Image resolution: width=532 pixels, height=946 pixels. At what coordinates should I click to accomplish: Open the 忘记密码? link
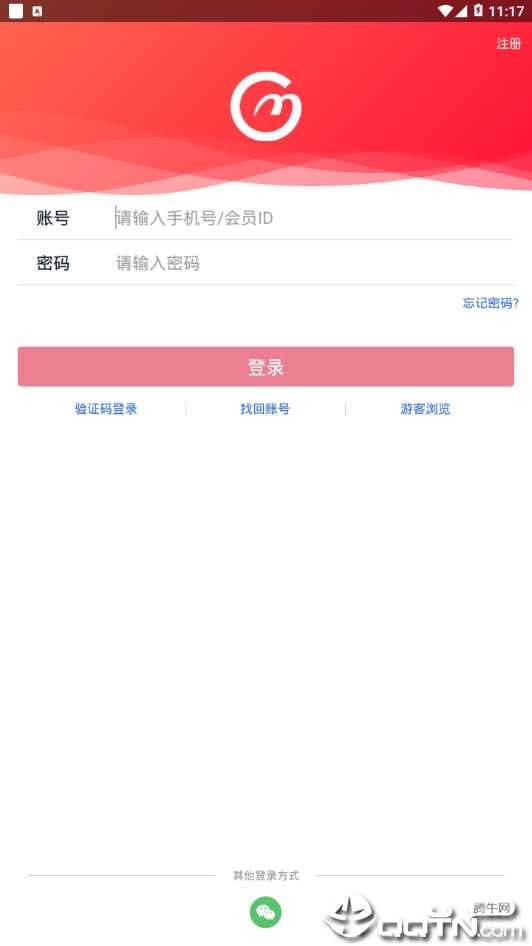click(x=490, y=303)
